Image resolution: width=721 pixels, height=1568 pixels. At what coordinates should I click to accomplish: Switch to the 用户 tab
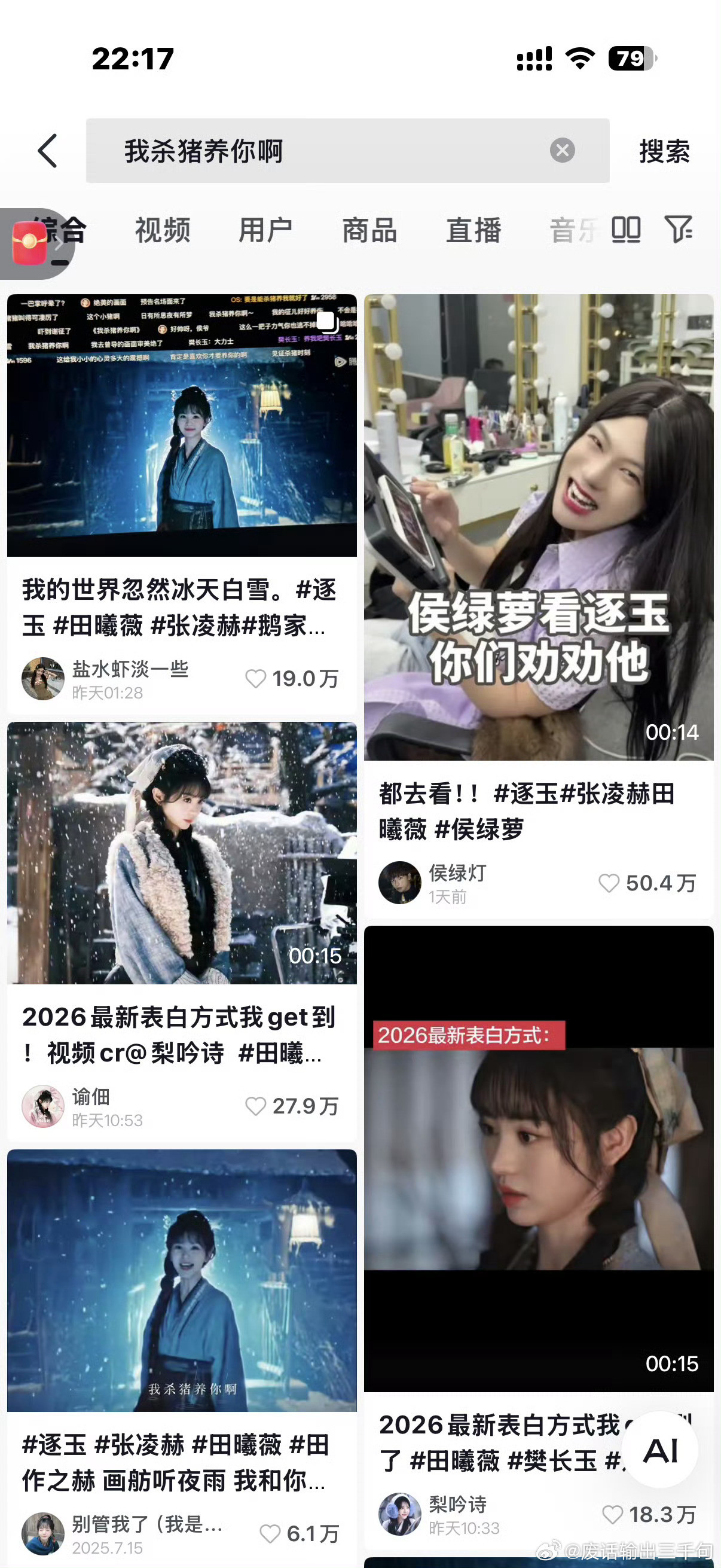(265, 231)
